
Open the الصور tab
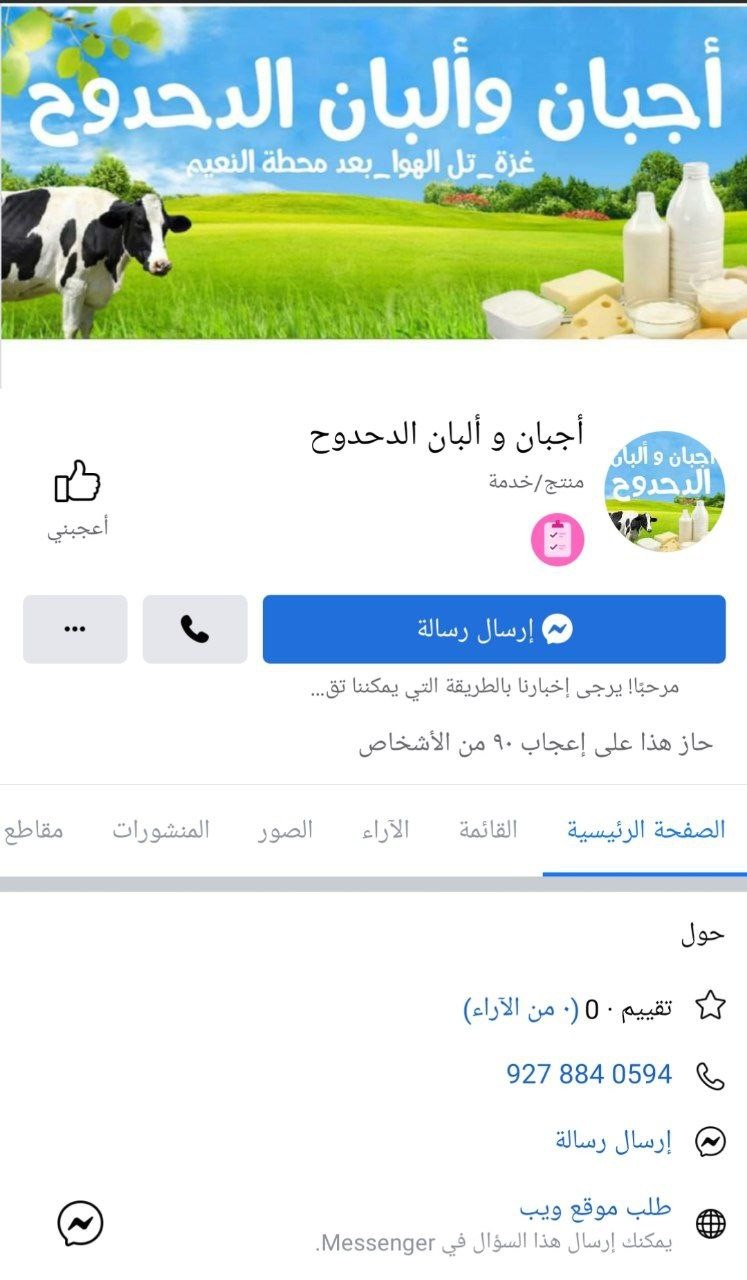click(285, 830)
